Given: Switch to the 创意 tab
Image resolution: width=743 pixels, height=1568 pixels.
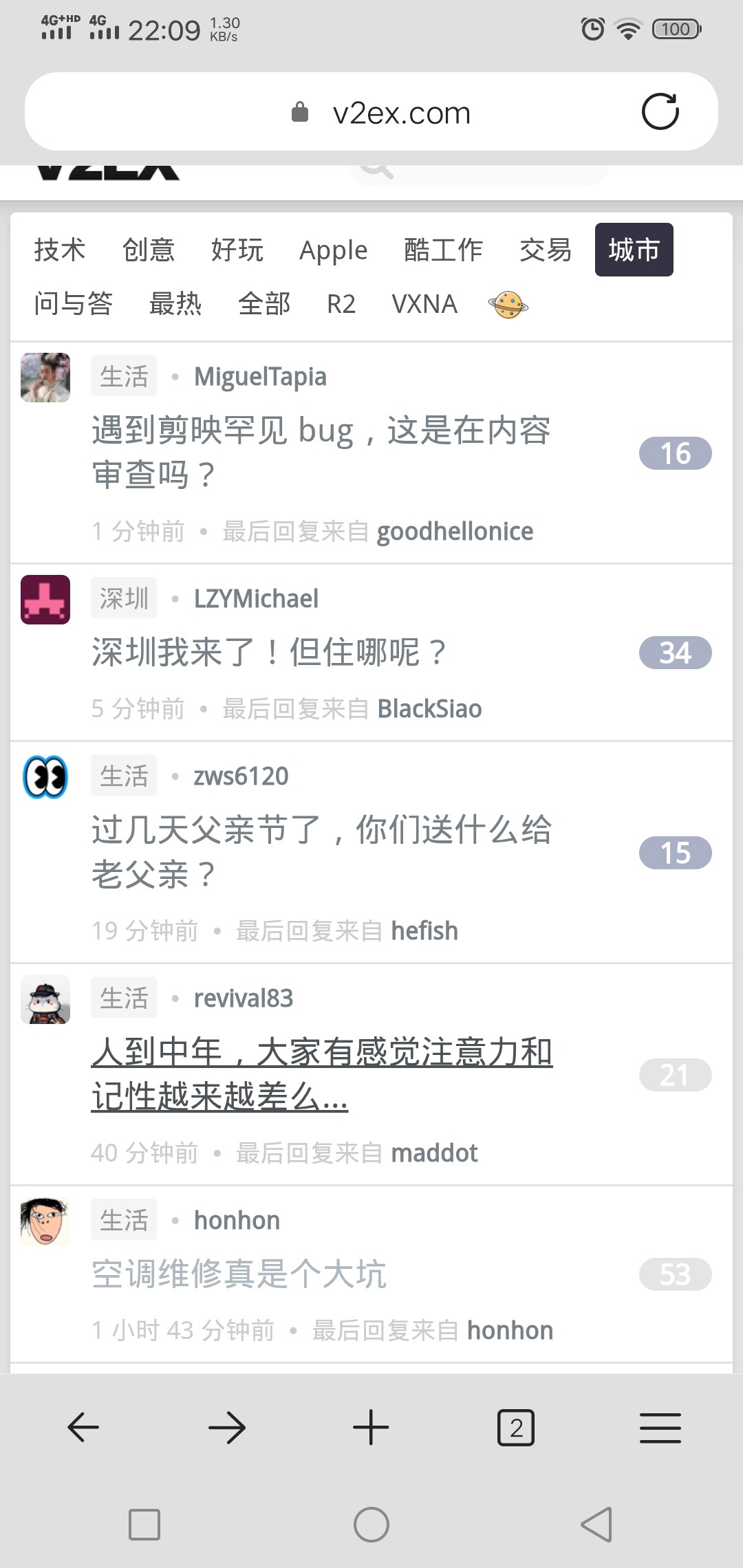Looking at the screenshot, I should [149, 250].
